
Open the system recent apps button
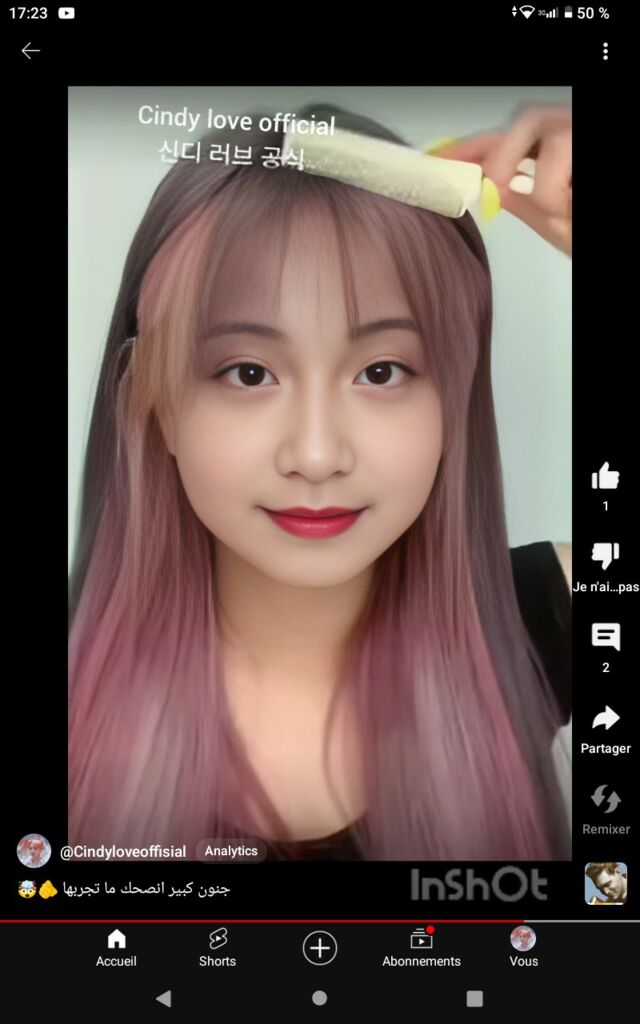(x=474, y=998)
